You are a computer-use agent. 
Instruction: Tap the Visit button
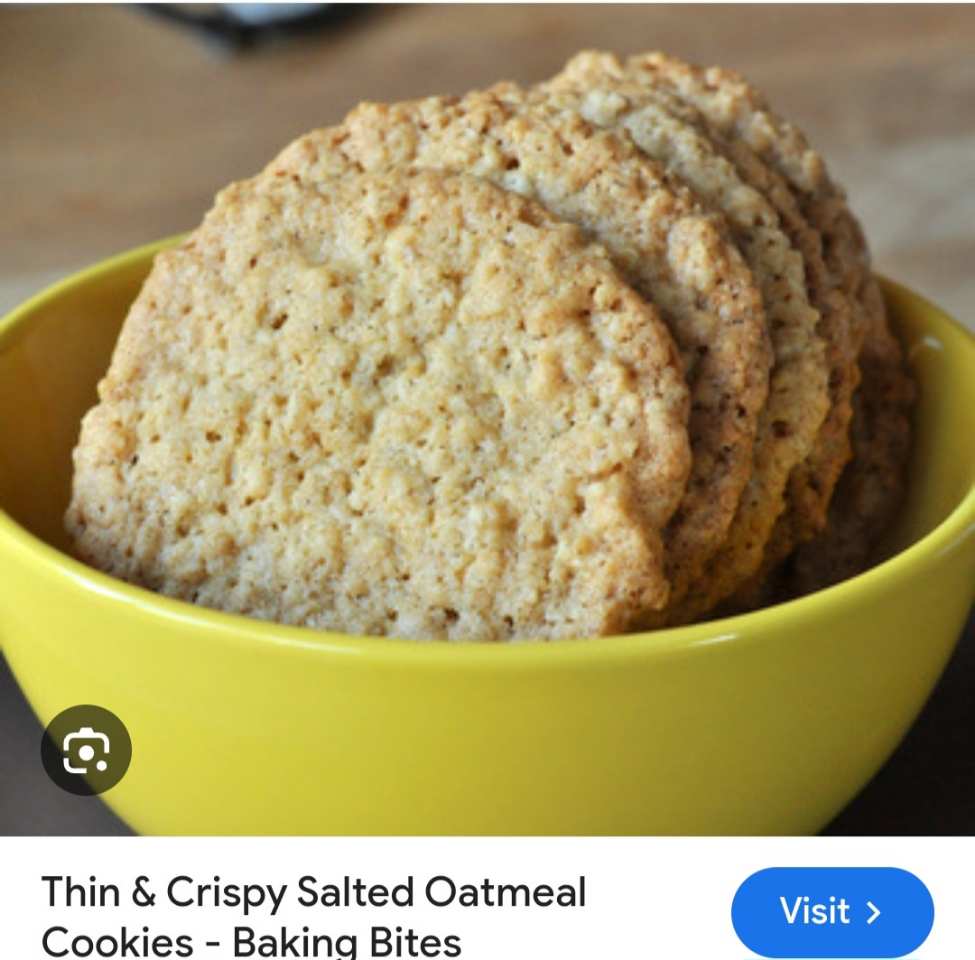coord(831,912)
